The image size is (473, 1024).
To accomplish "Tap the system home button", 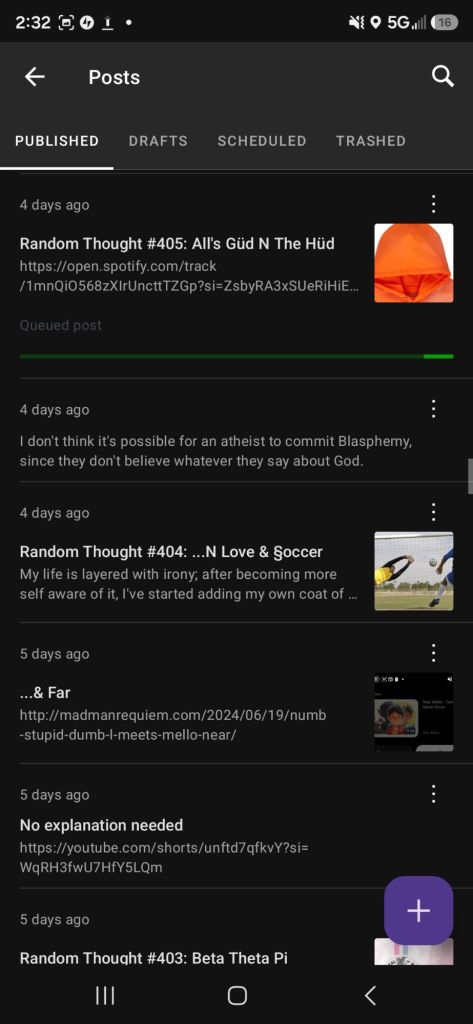I will 236,995.
